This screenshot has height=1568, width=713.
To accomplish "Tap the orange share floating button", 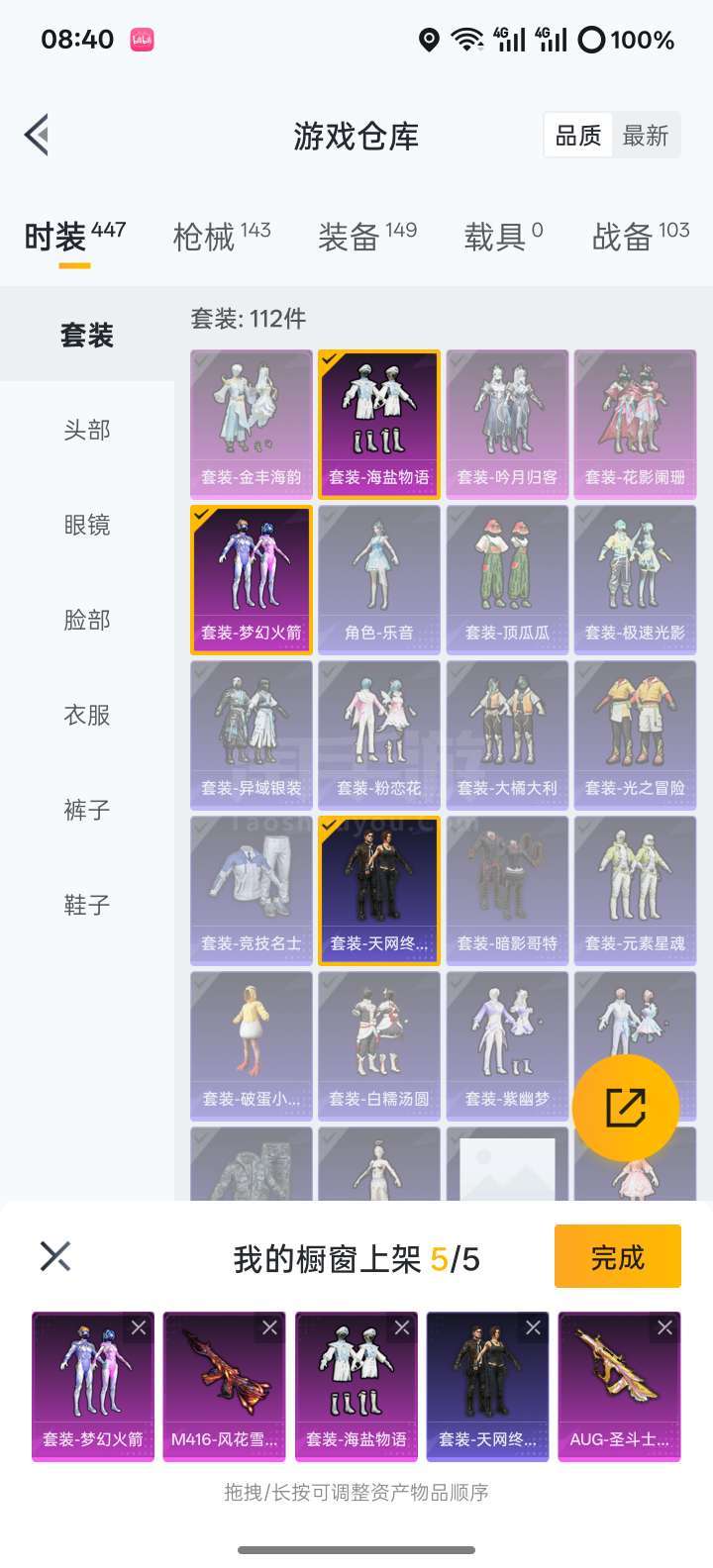I will [x=626, y=1108].
